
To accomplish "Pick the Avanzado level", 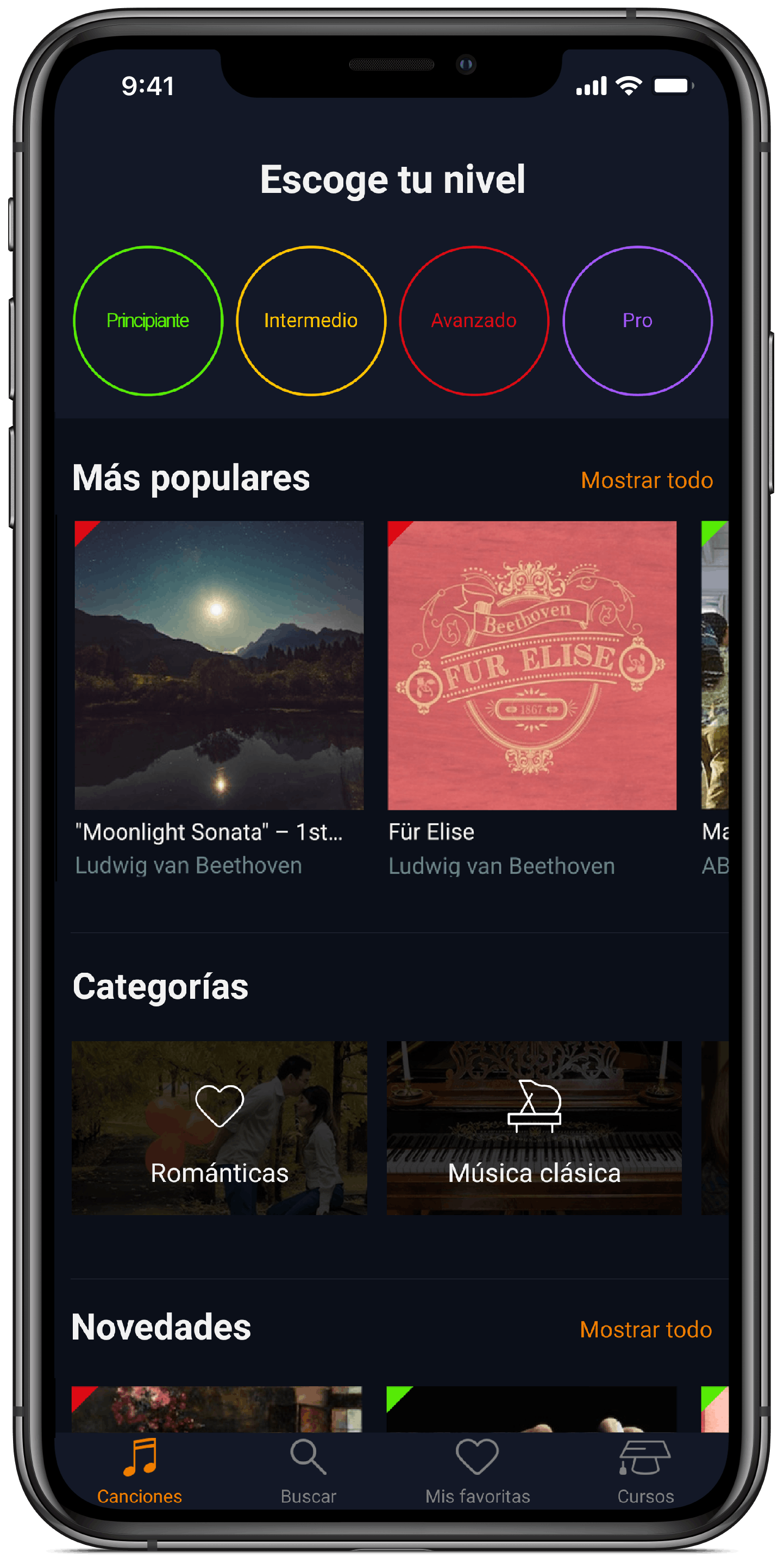I will click(x=474, y=321).
